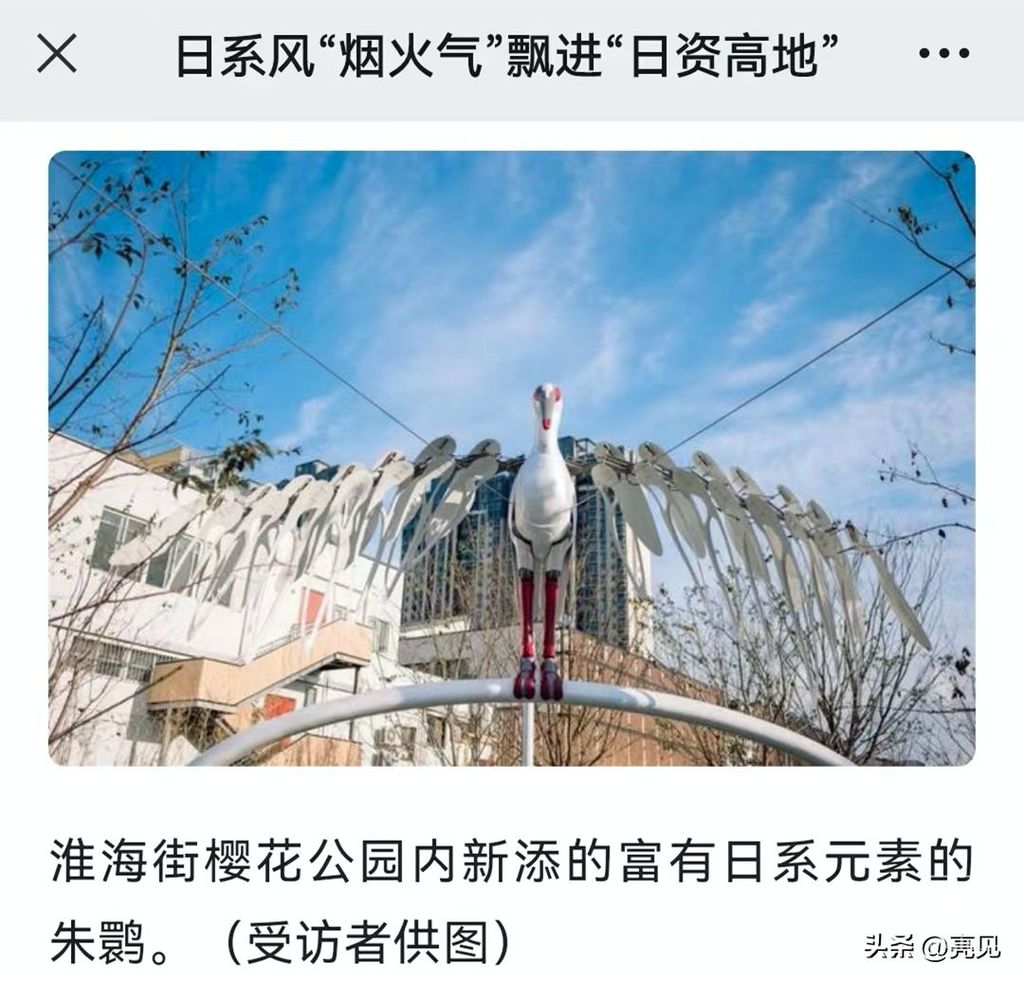
Task: Open the three-dot overflow menu
Action: [x=943, y=55]
